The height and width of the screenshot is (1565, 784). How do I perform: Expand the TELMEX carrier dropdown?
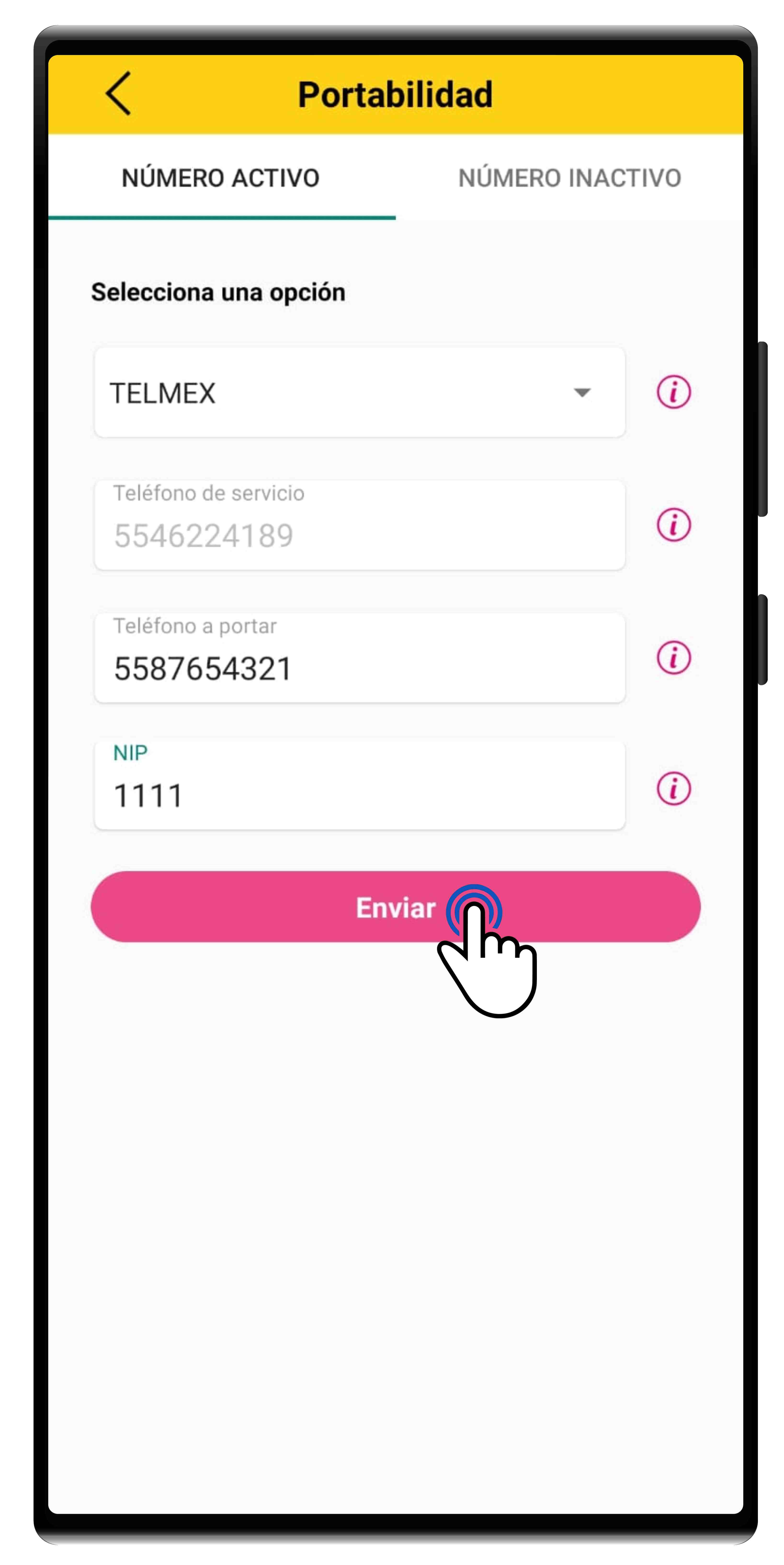[x=359, y=392]
